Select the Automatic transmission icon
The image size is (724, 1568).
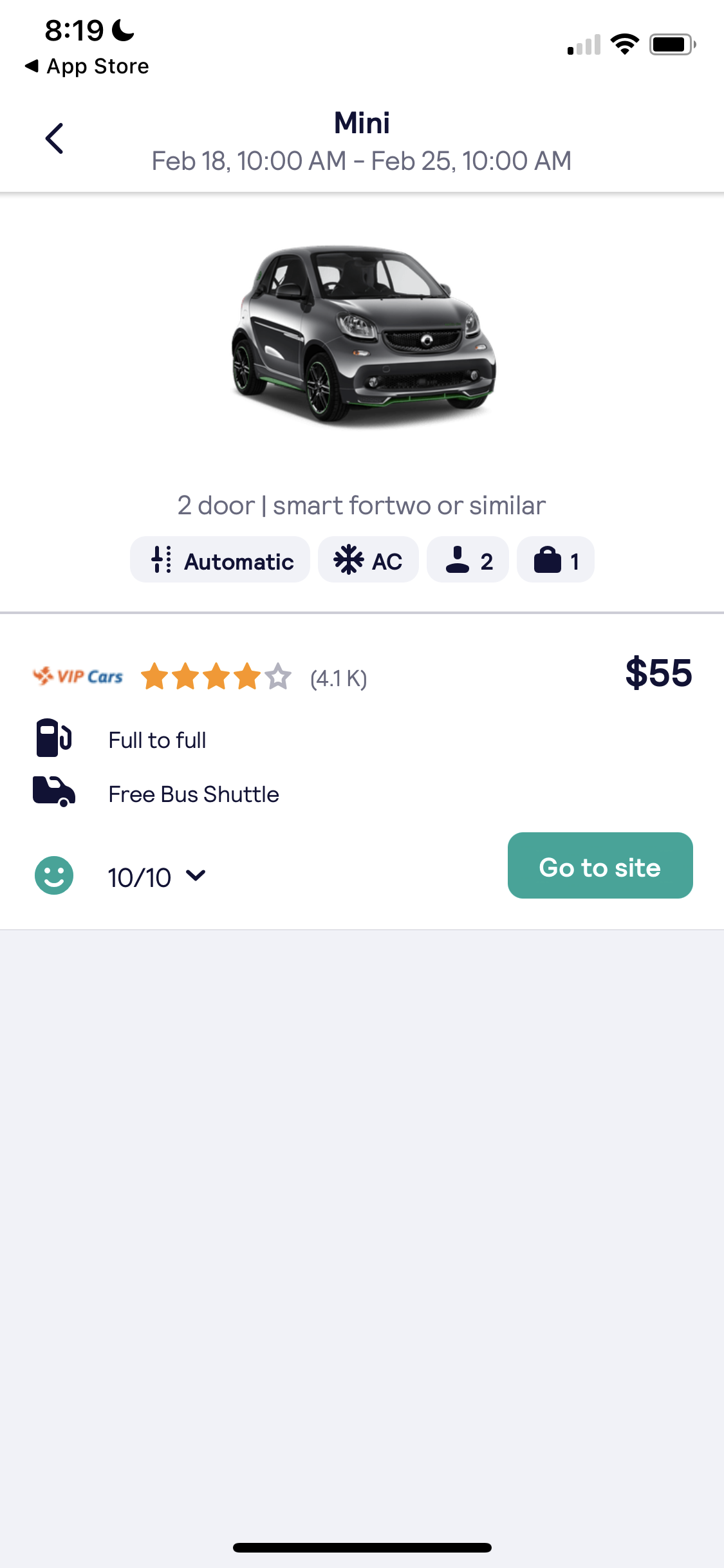point(160,559)
